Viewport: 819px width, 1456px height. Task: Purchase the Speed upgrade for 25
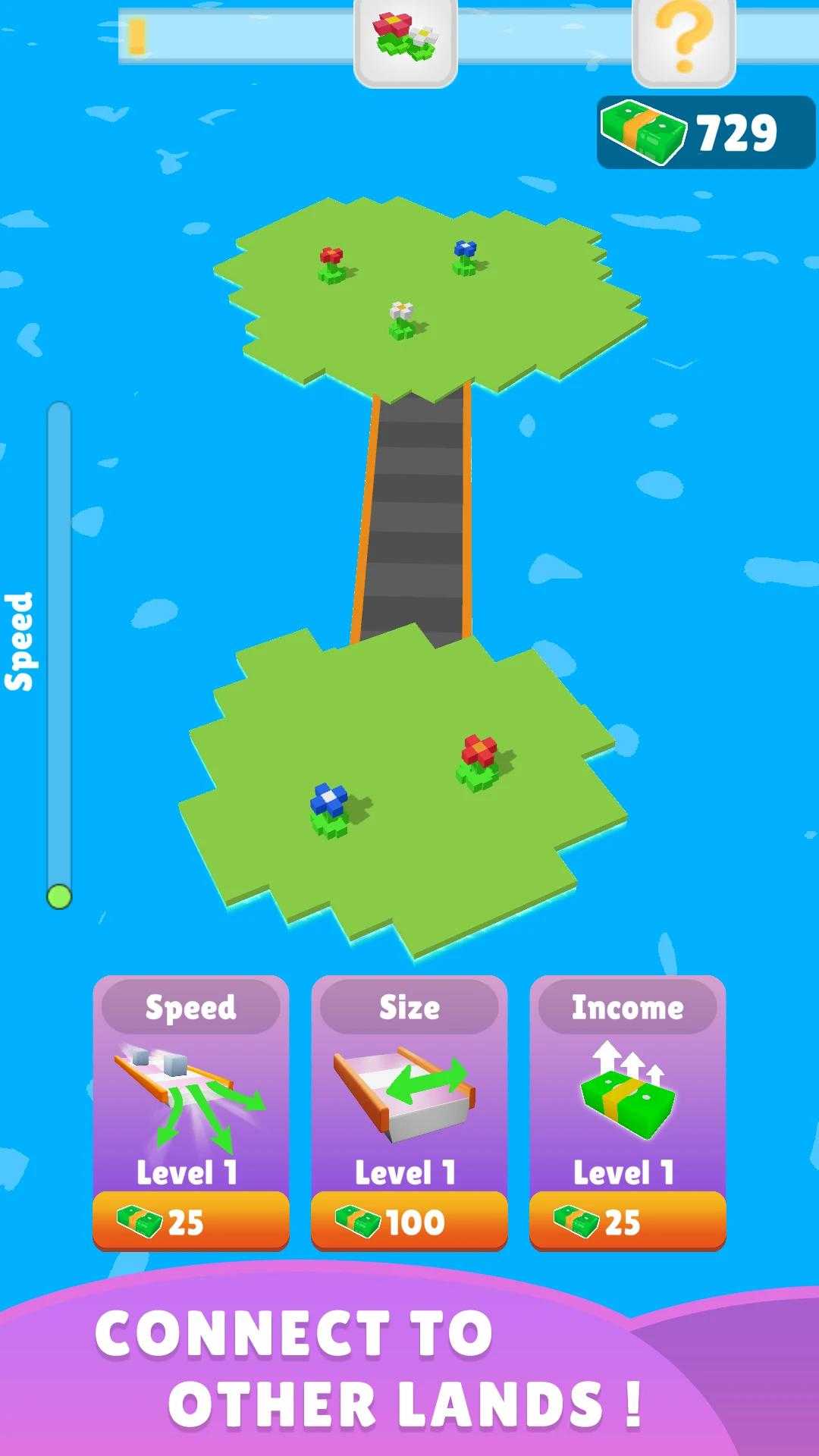[x=190, y=1221]
